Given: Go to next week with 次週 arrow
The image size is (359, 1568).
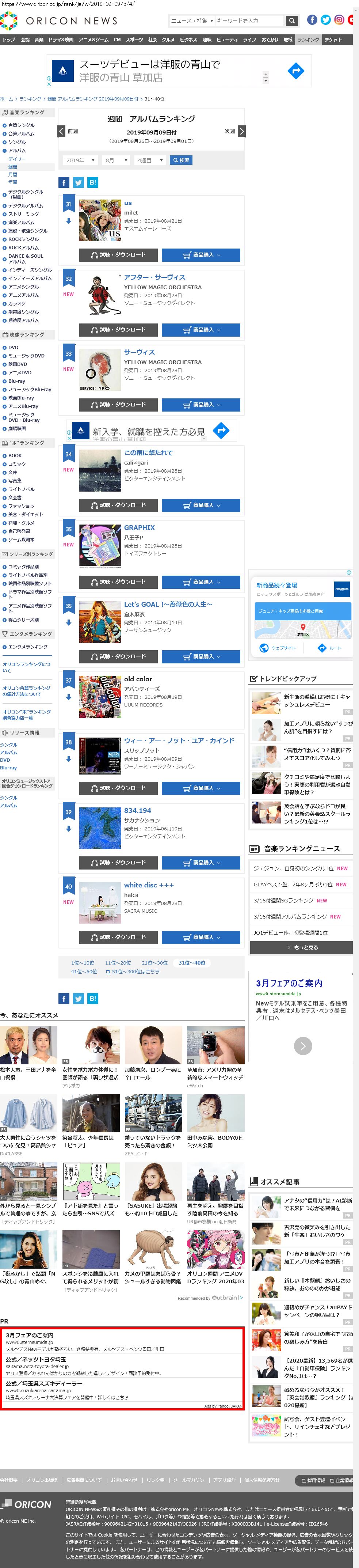Looking at the screenshot, I should (241, 131).
